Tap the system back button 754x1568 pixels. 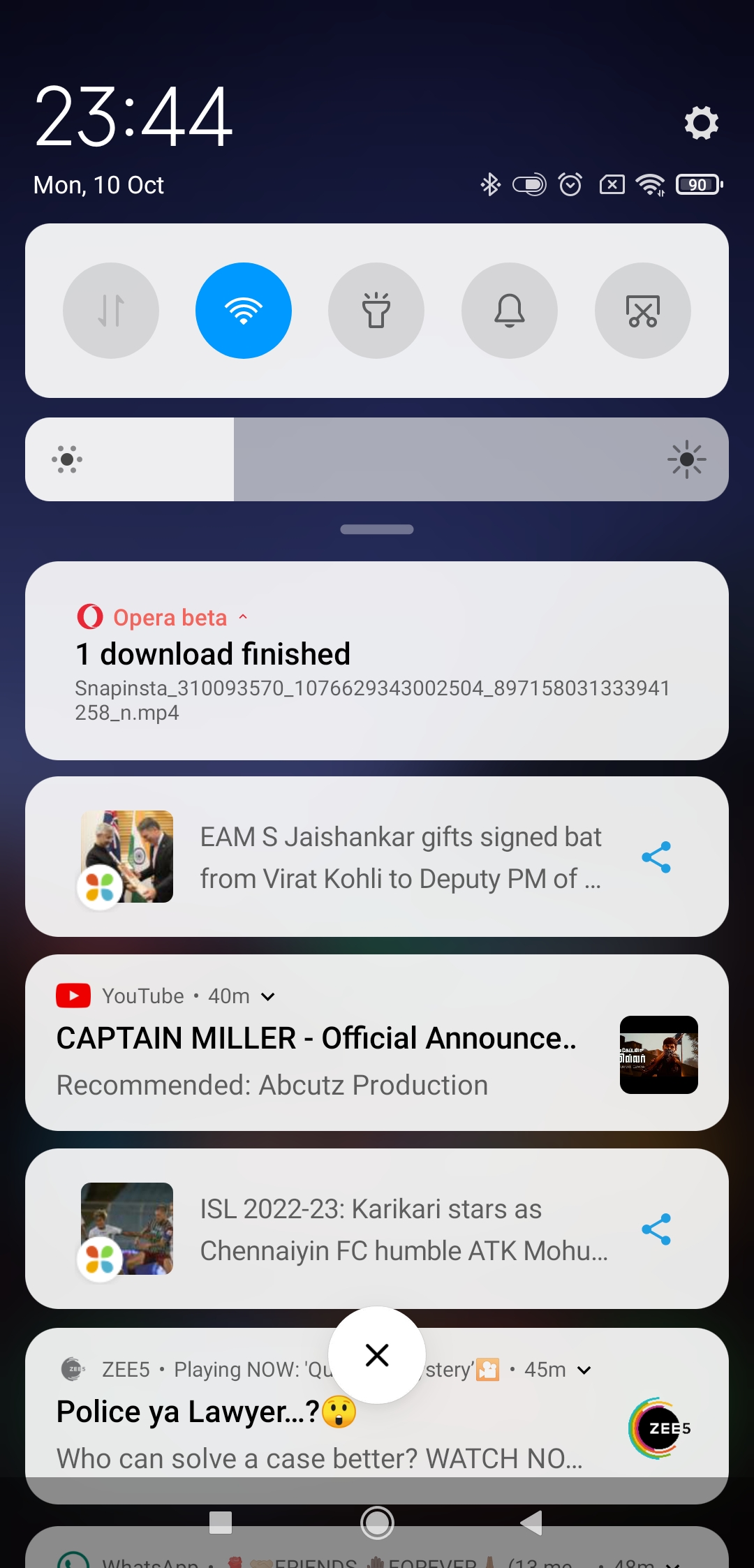click(x=532, y=1522)
